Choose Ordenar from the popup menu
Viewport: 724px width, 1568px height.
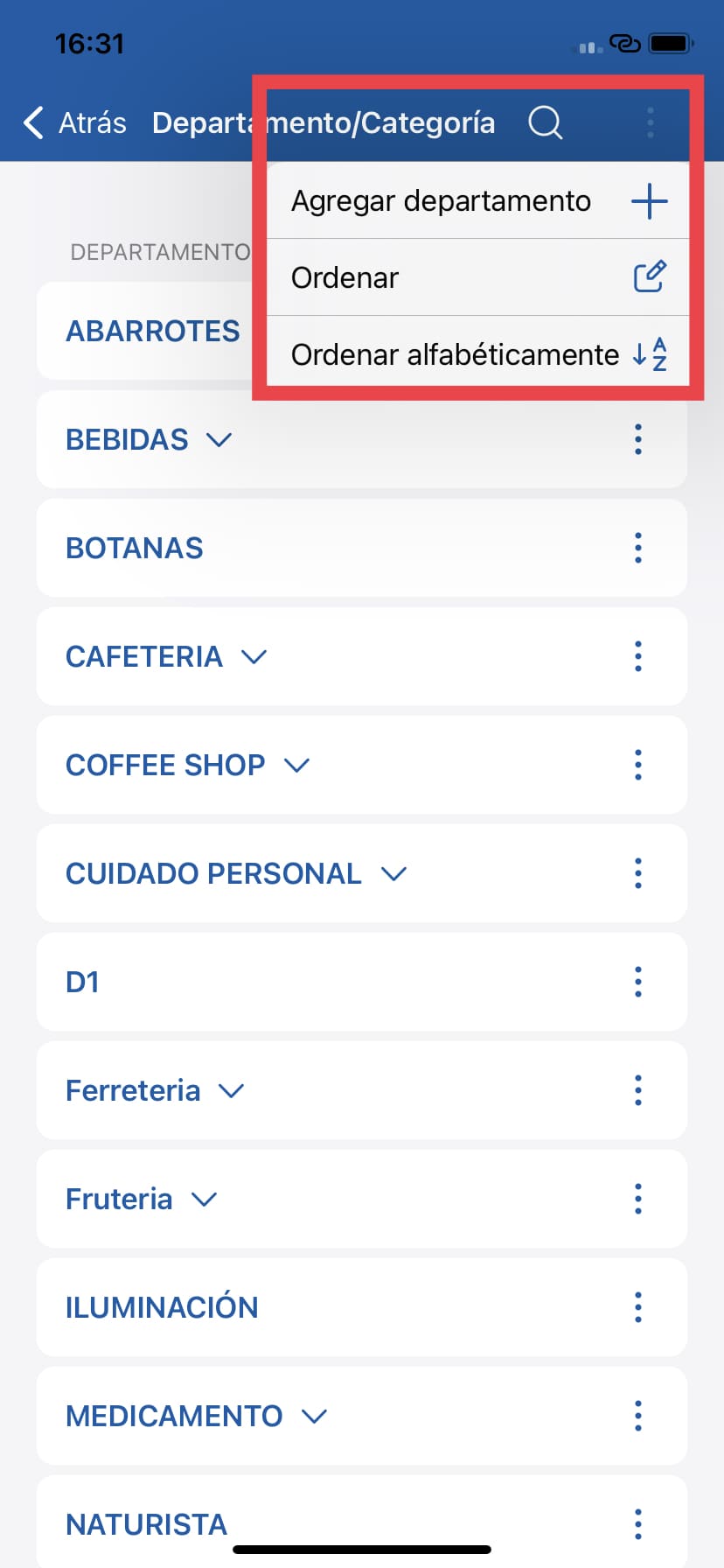click(345, 276)
